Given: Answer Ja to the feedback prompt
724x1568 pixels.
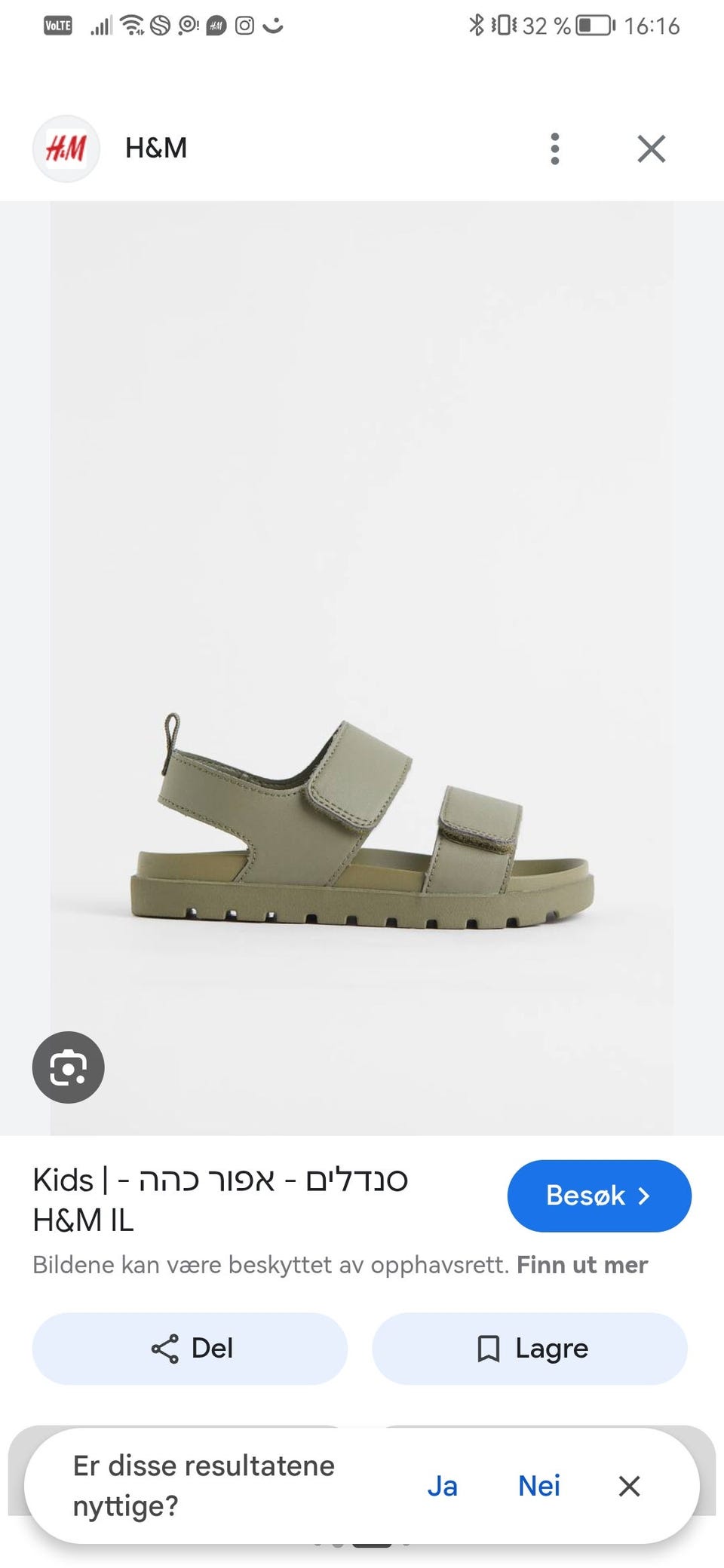Looking at the screenshot, I should (x=442, y=1485).
